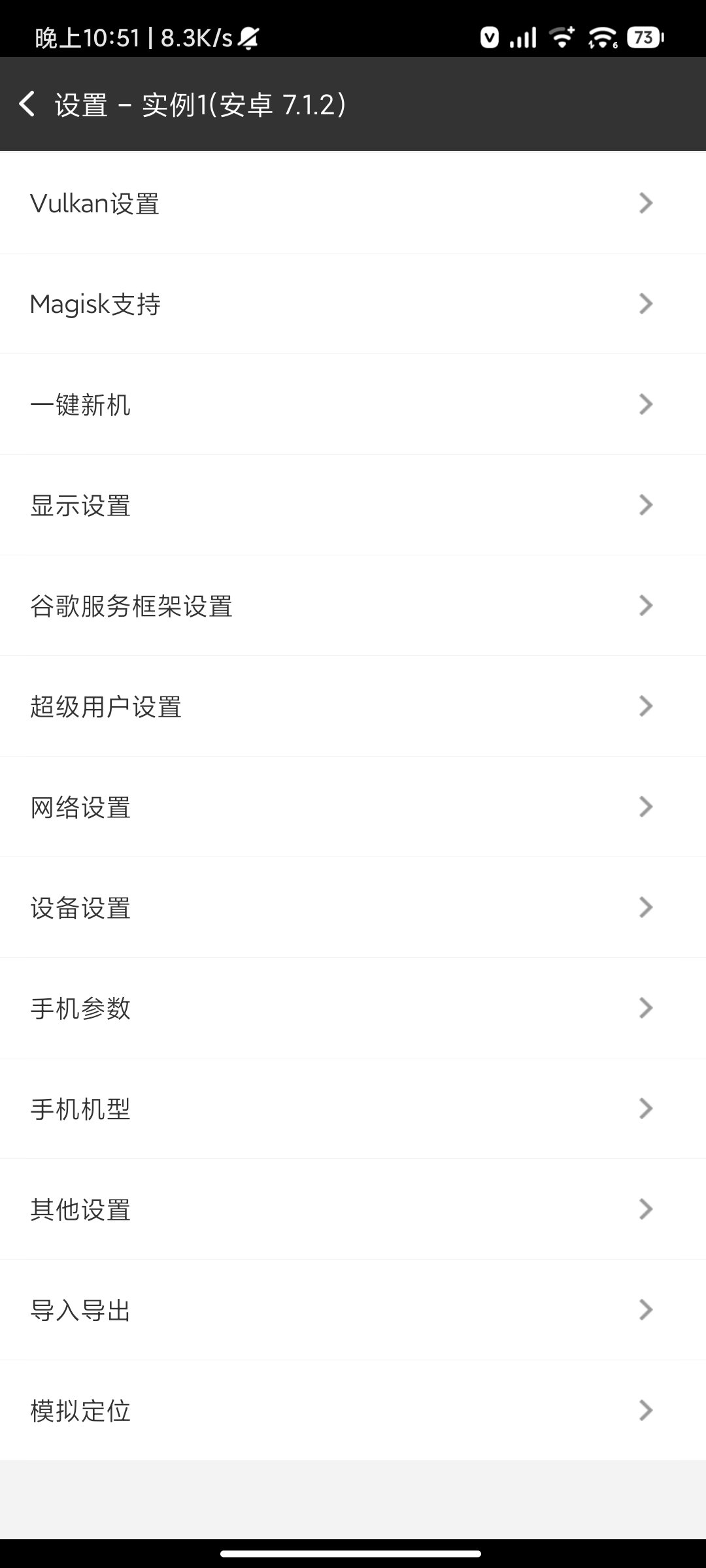Open 显示设置 display settings
This screenshot has width=706, height=1568.
click(x=353, y=505)
